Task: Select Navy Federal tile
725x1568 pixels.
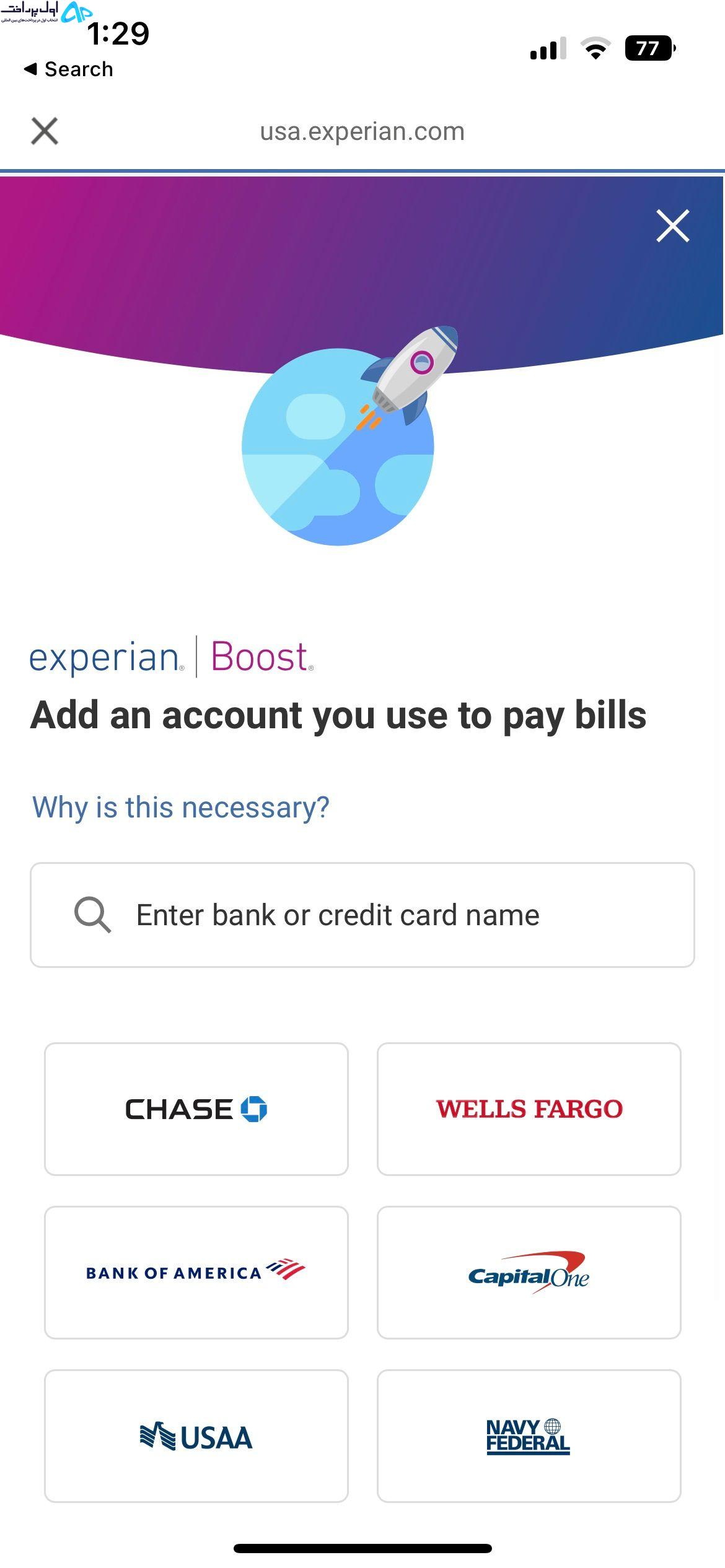Action: 529,1435
